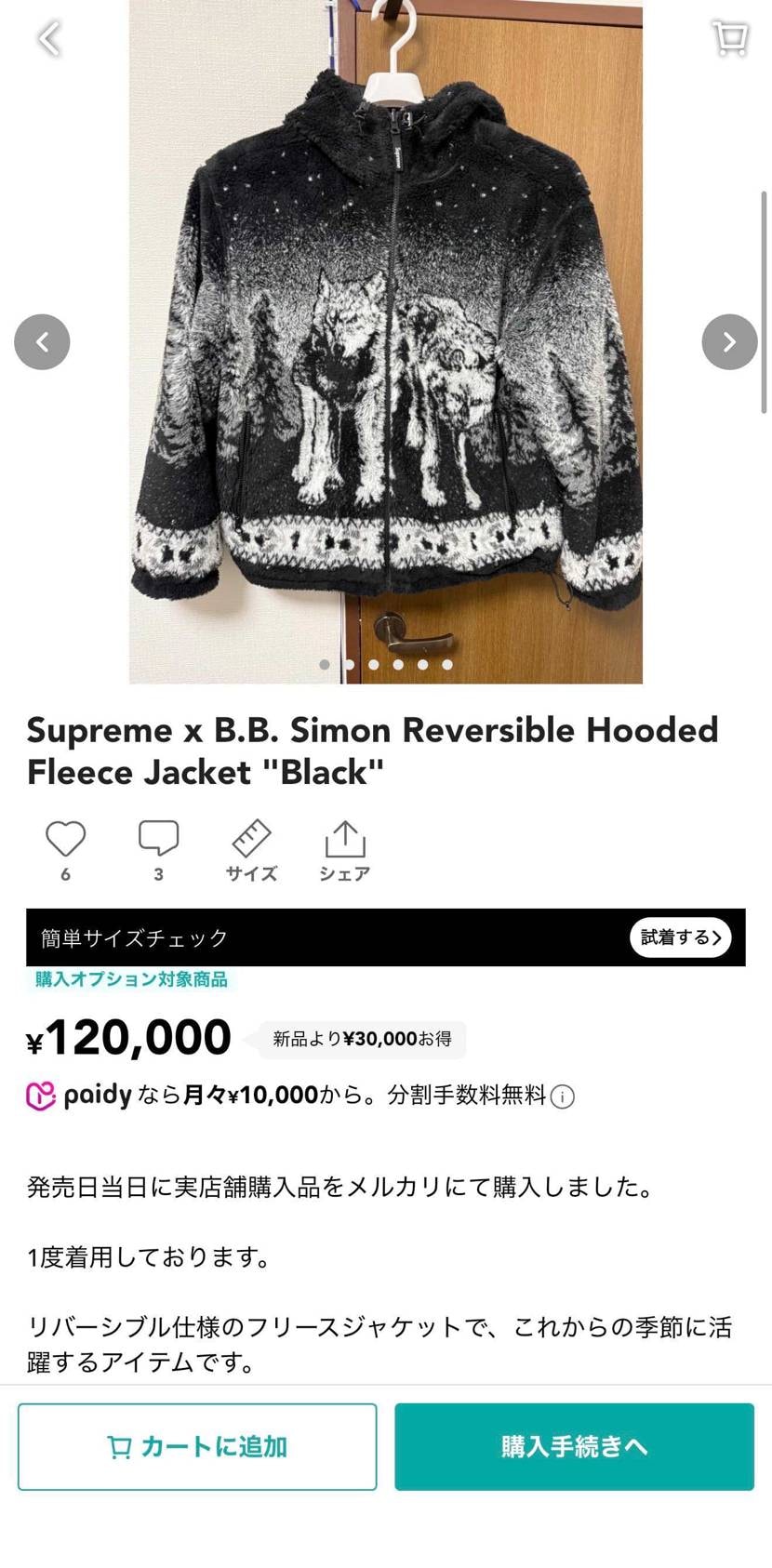
Task: Select the second carousel indicator dot
Action: (349, 665)
